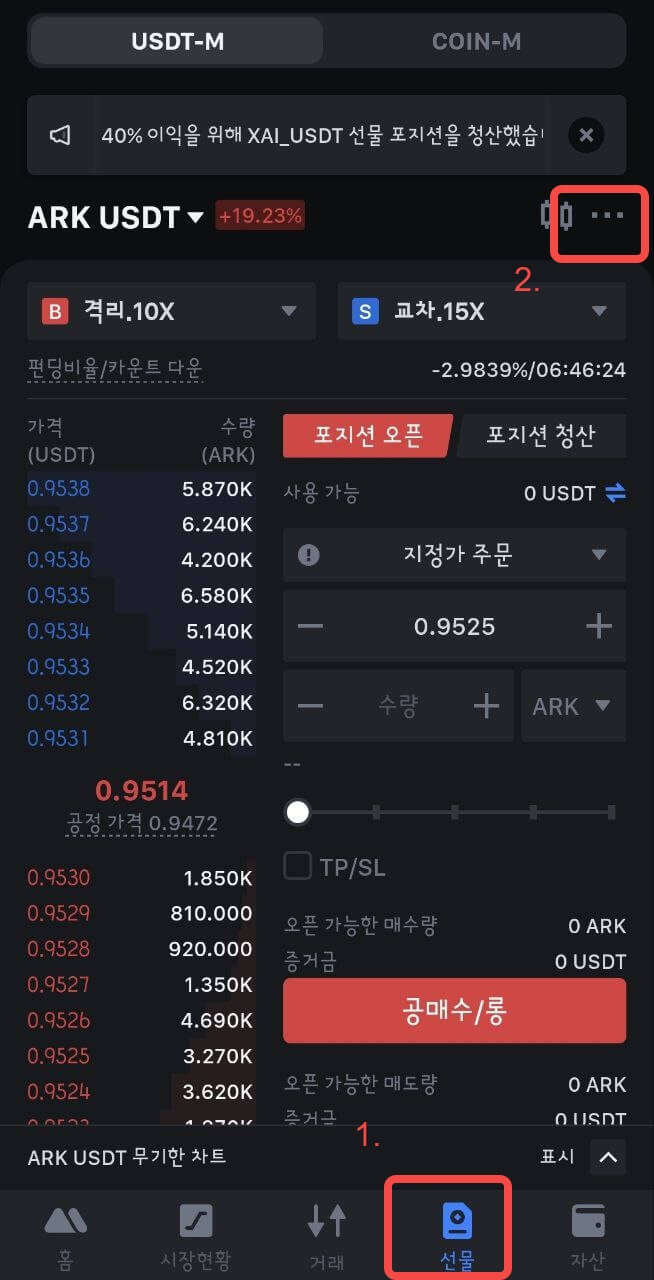Change the 교차 15X sell leverage
Viewport: 654px width, 1280px height.
[481, 311]
